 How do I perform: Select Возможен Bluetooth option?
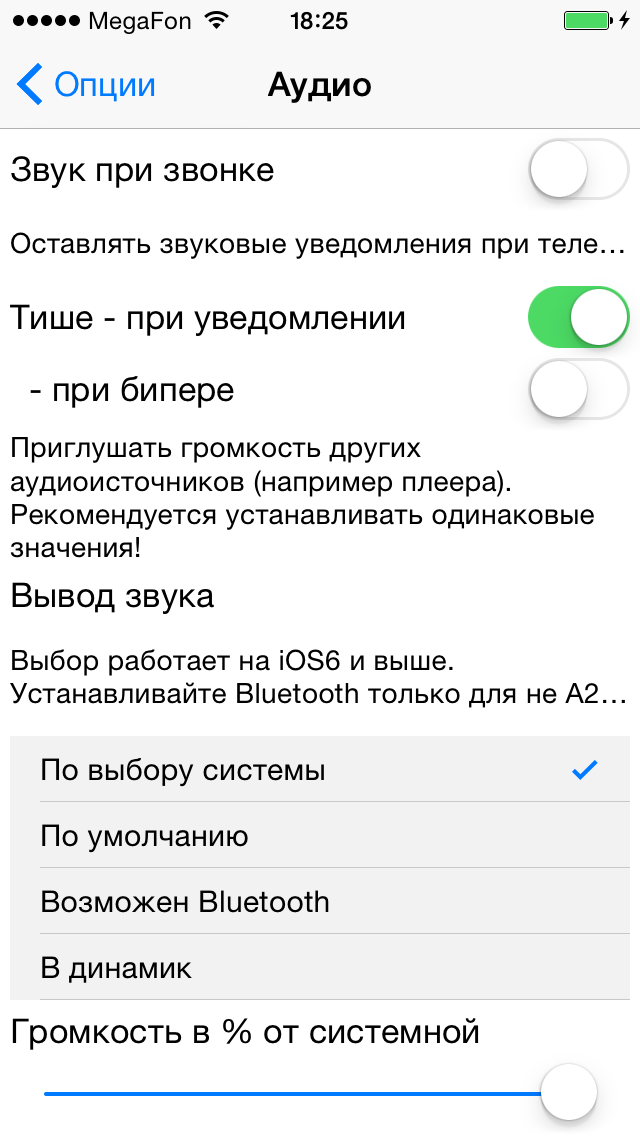(320, 902)
